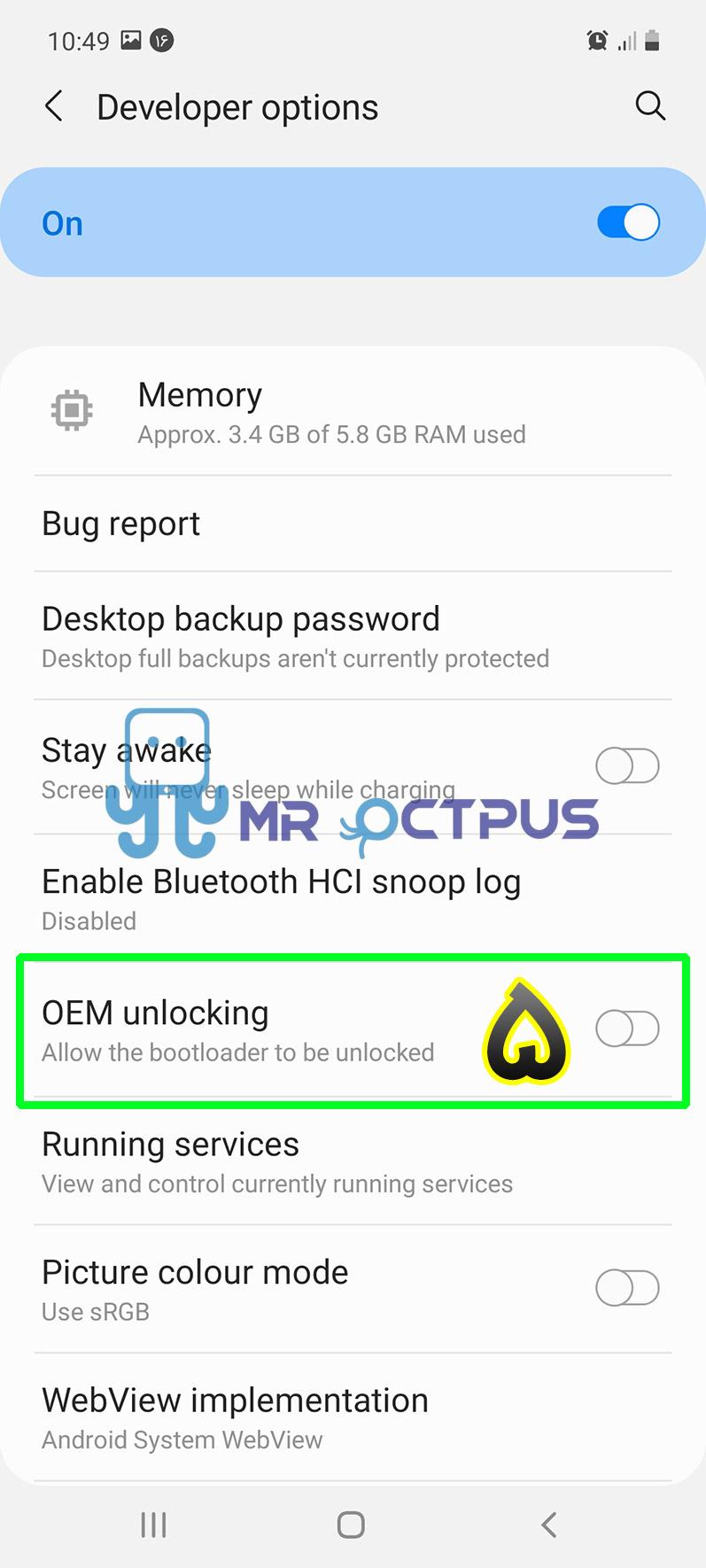Open Bug report
The image size is (706, 1568).
click(121, 524)
